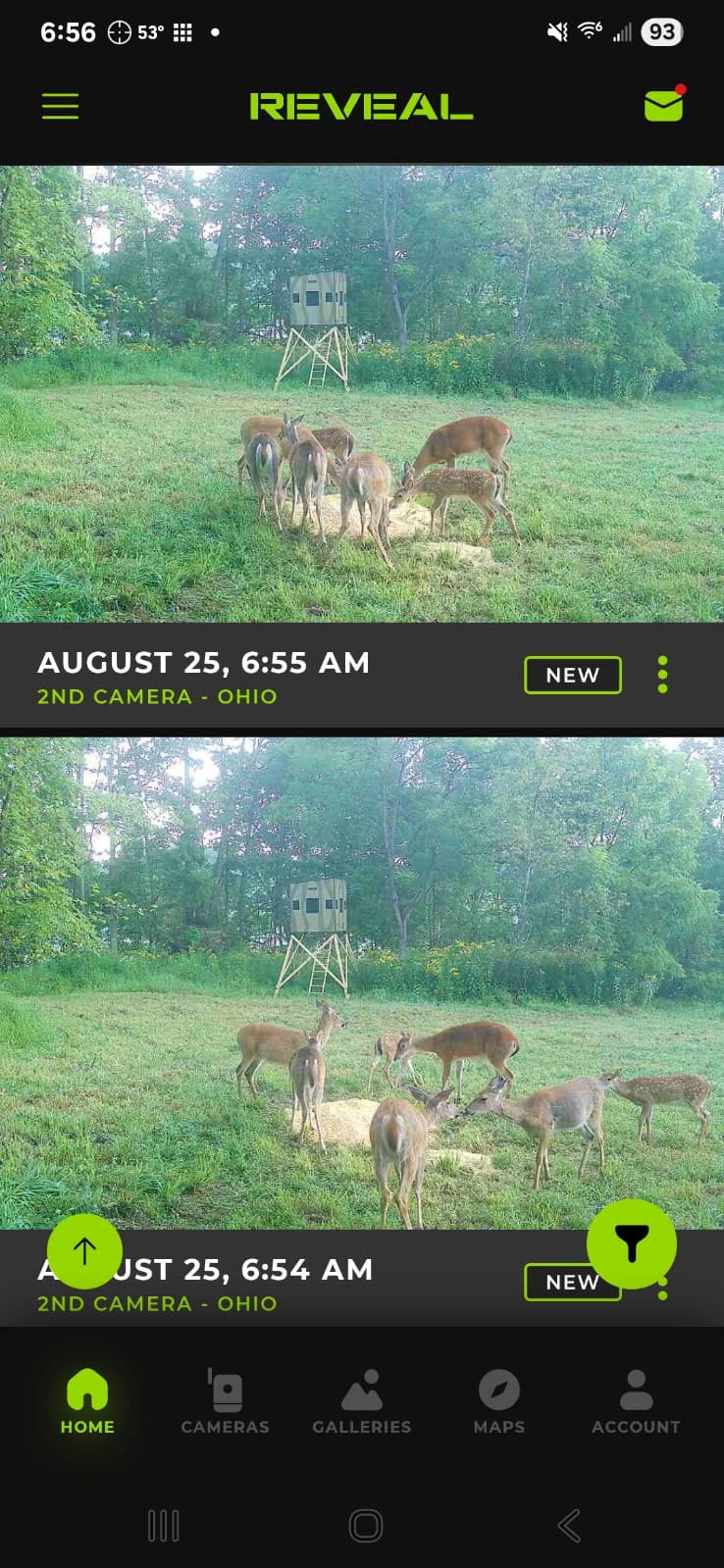Switch to the Cameras tab

coord(225,1402)
